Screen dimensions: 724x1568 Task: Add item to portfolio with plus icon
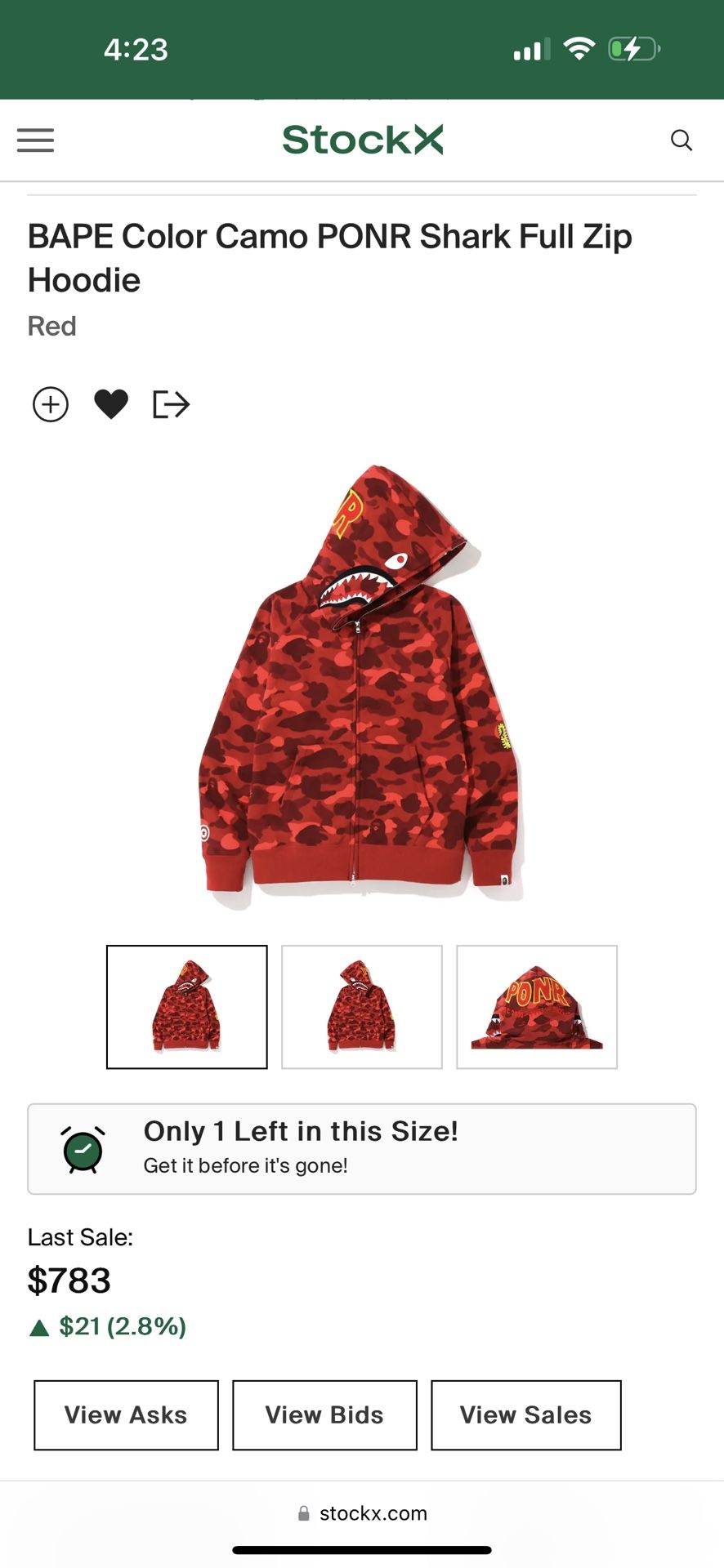pyautogui.click(x=51, y=404)
